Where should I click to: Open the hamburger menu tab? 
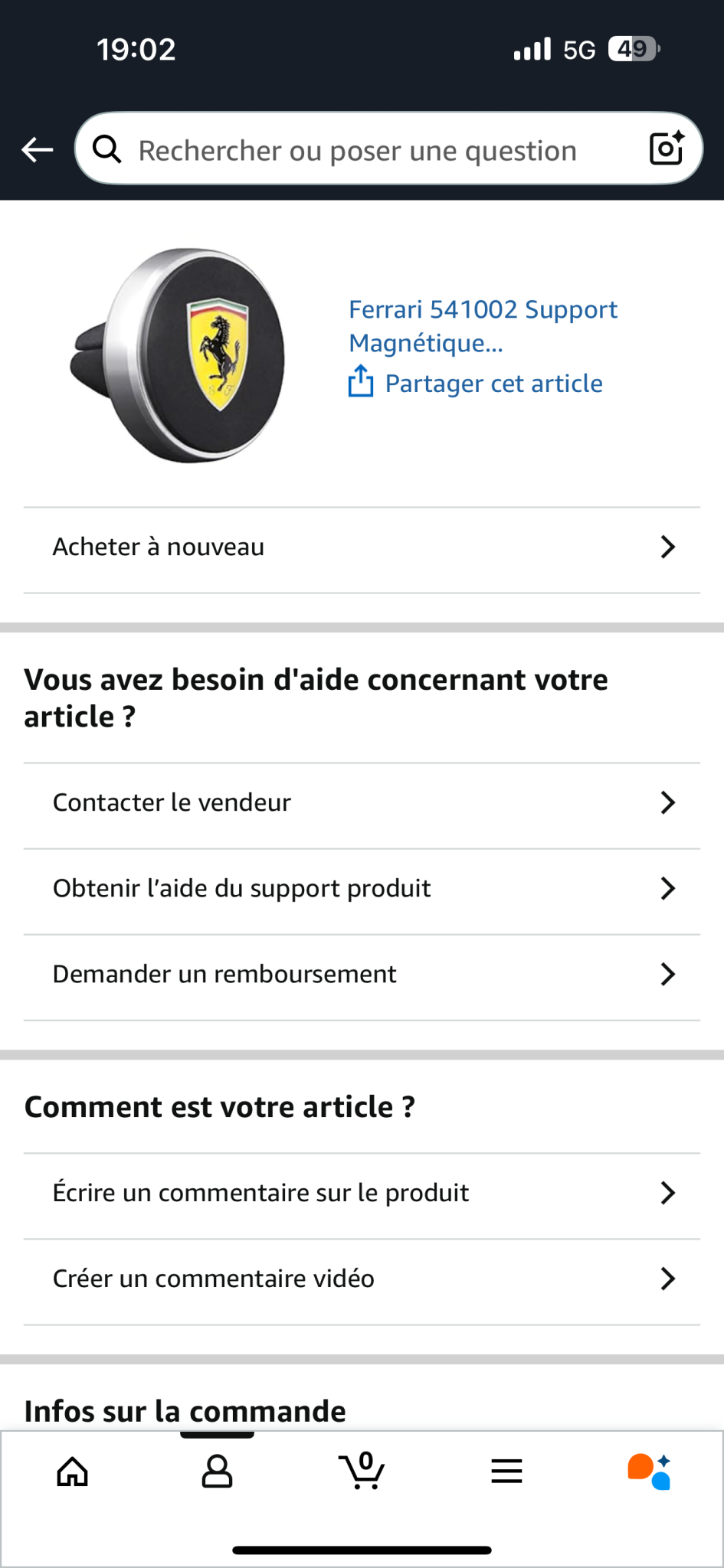tap(506, 1471)
